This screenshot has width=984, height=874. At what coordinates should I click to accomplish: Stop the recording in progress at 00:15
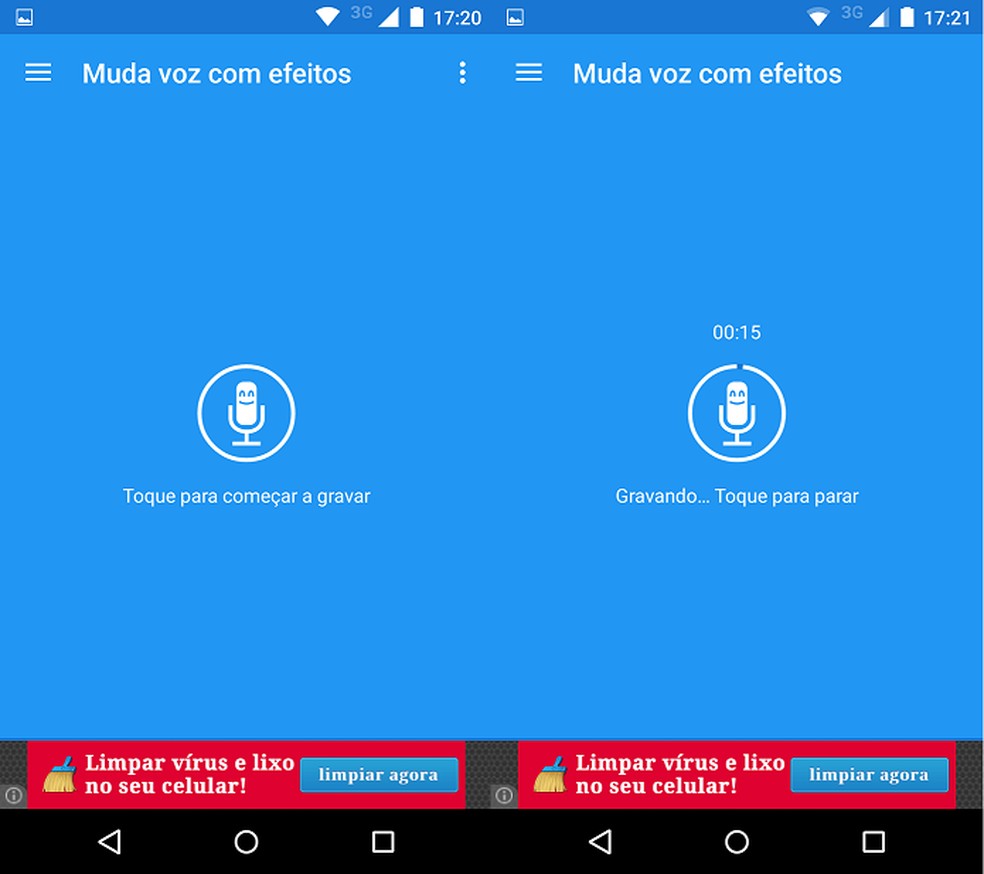point(737,413)
